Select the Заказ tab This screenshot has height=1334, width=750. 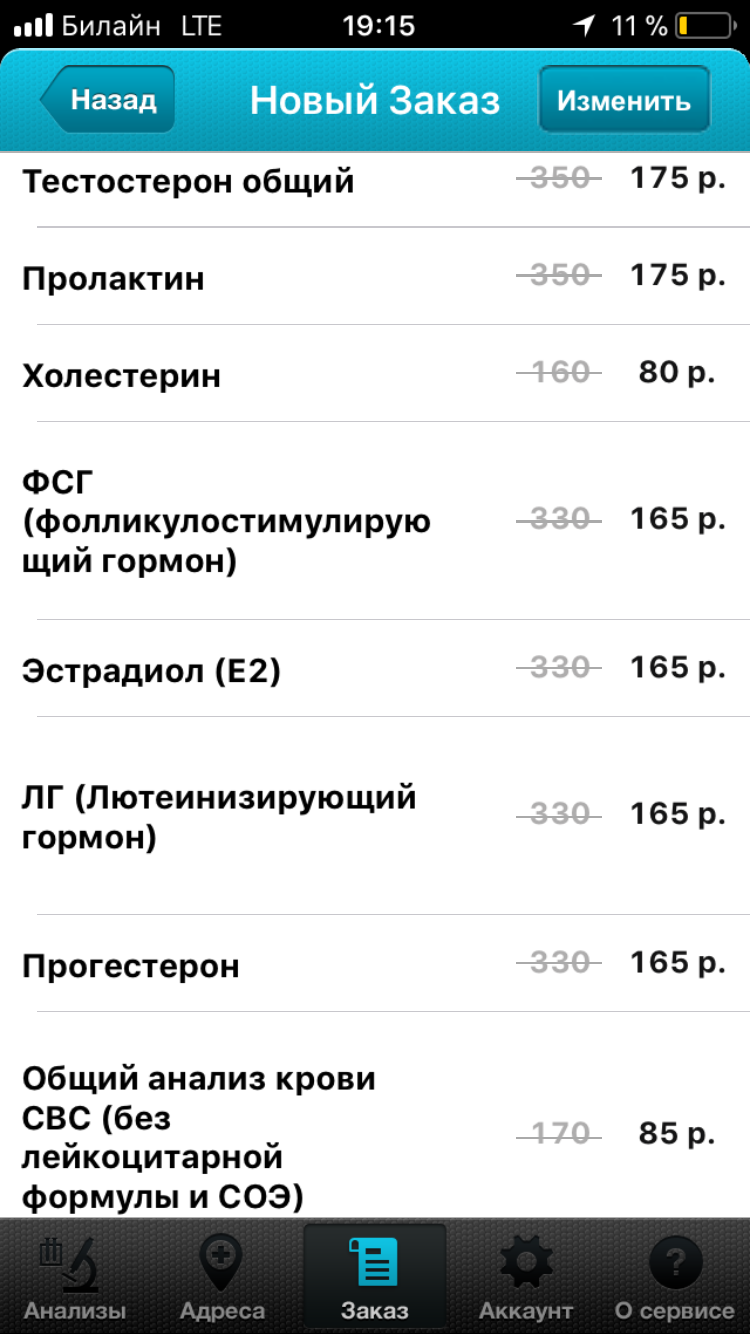[x=375, y=1277]
